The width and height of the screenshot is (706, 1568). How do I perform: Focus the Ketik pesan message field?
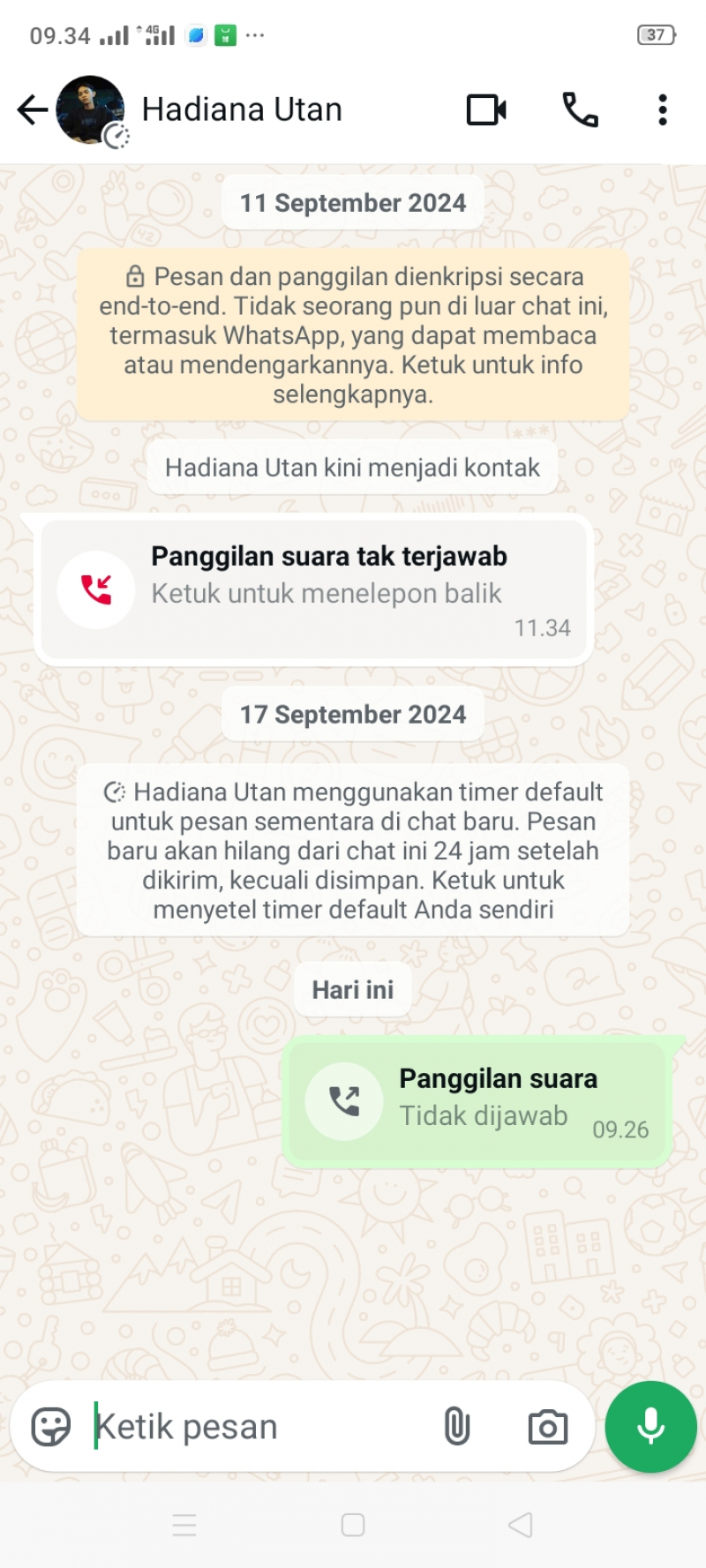[x=256, y=1427]
